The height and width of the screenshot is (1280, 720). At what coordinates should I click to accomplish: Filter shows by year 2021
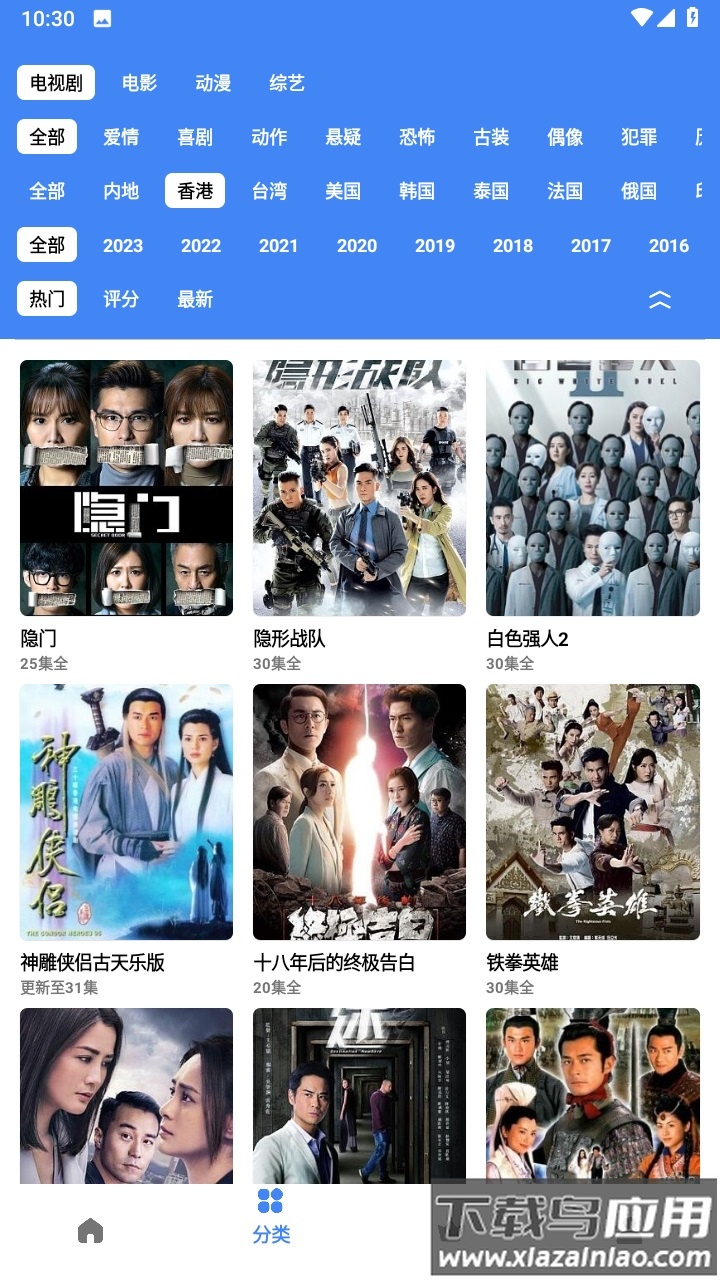click(x=279, y=245)
